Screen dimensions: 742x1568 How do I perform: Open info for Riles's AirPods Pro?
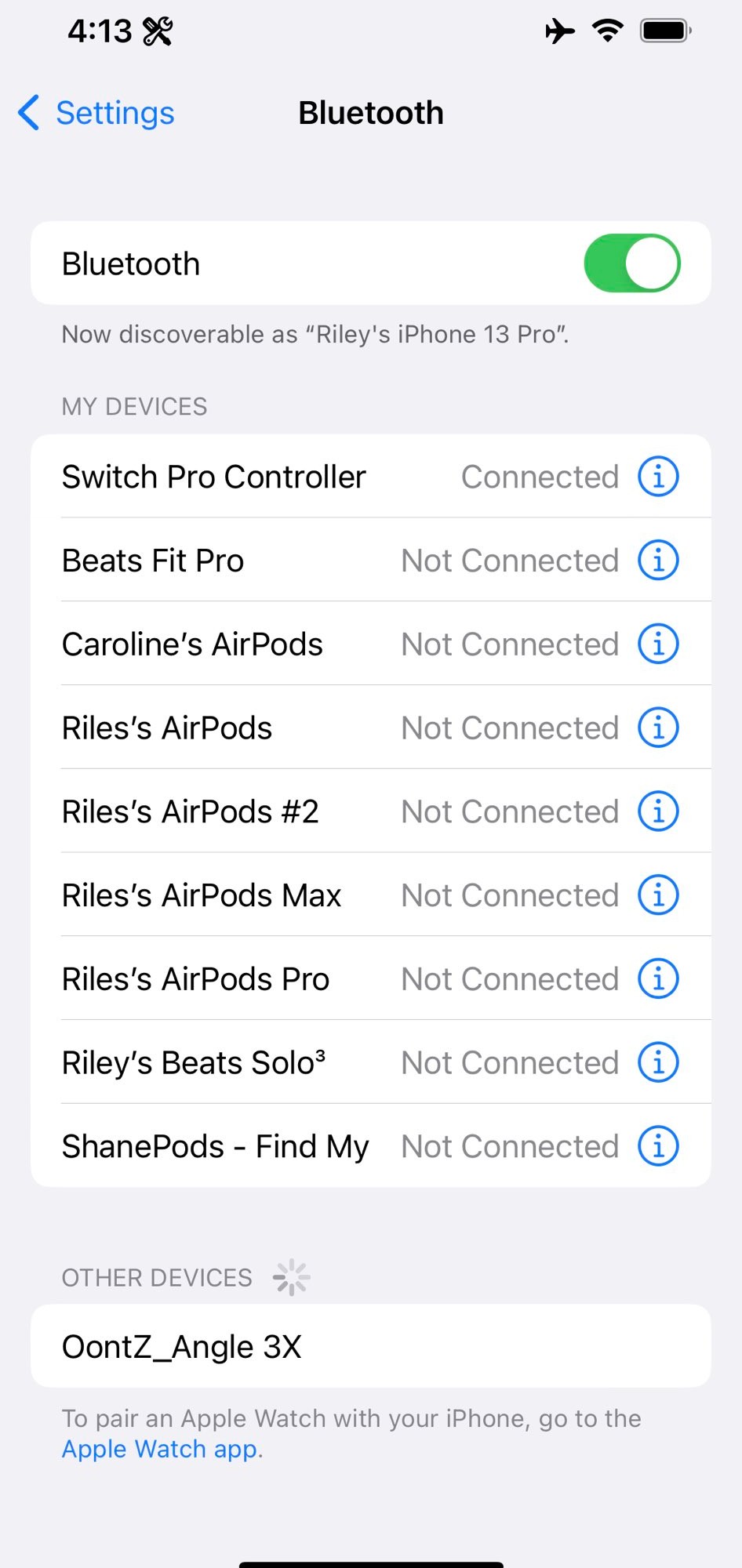658,979
